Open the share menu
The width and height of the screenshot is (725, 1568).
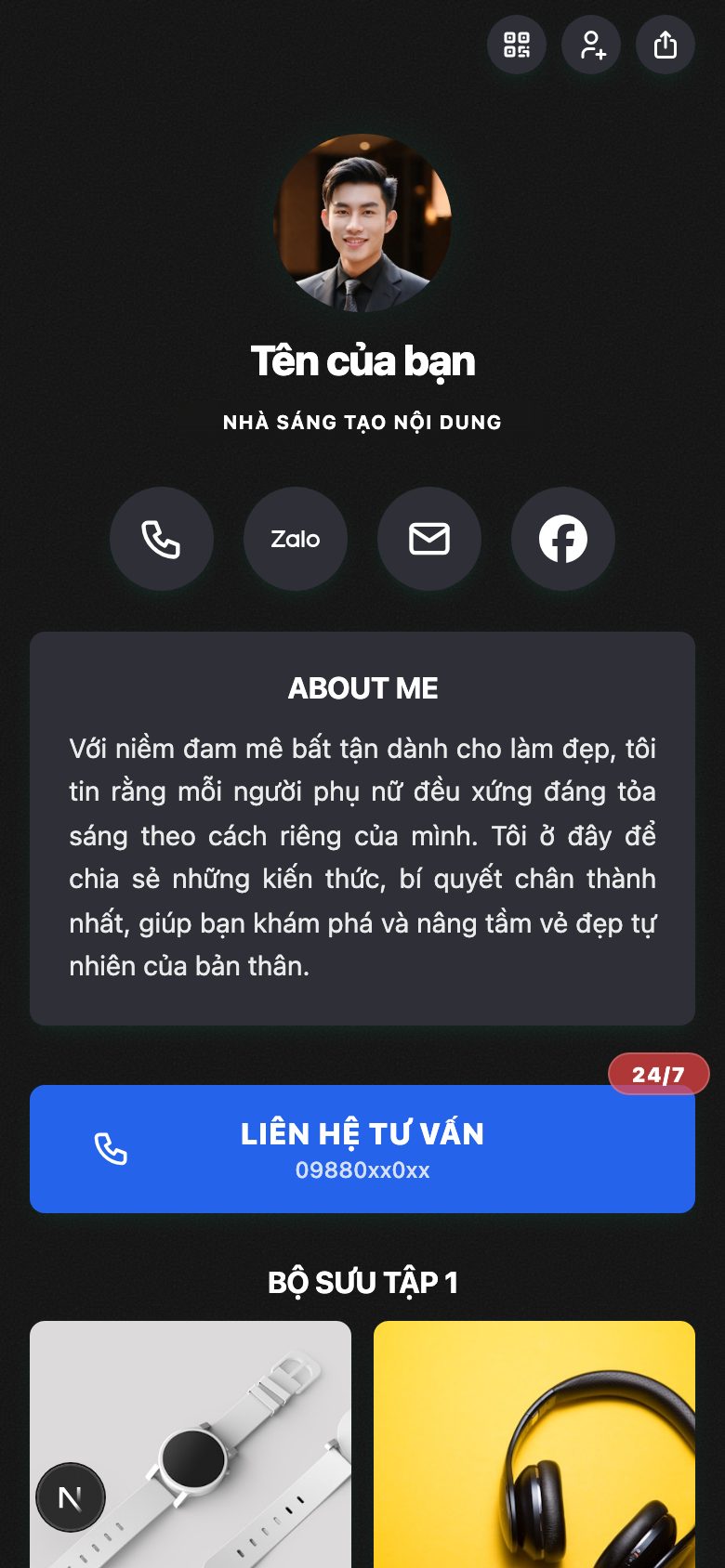click(x=665, y=43)
